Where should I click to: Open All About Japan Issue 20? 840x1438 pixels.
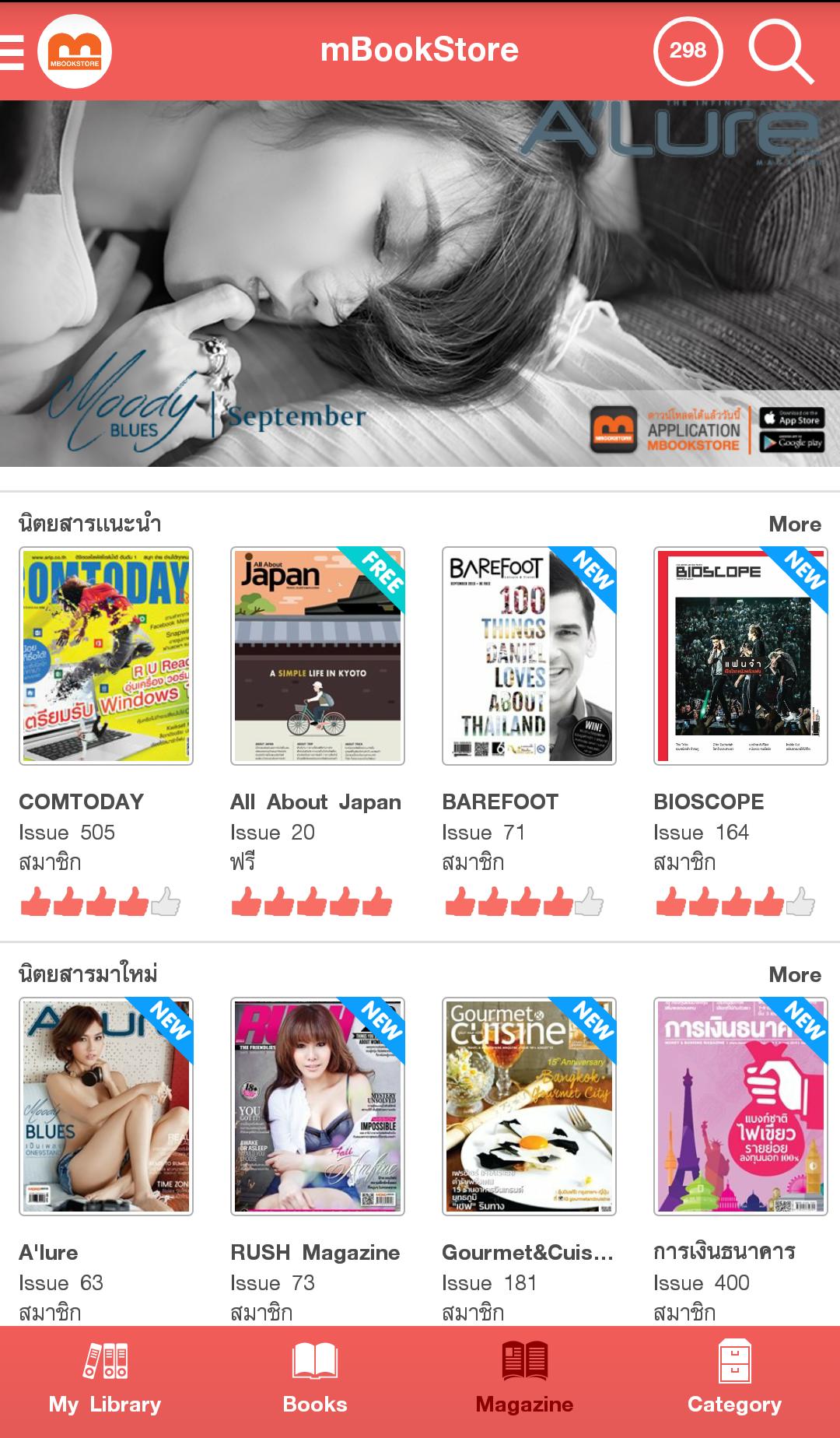317,656
